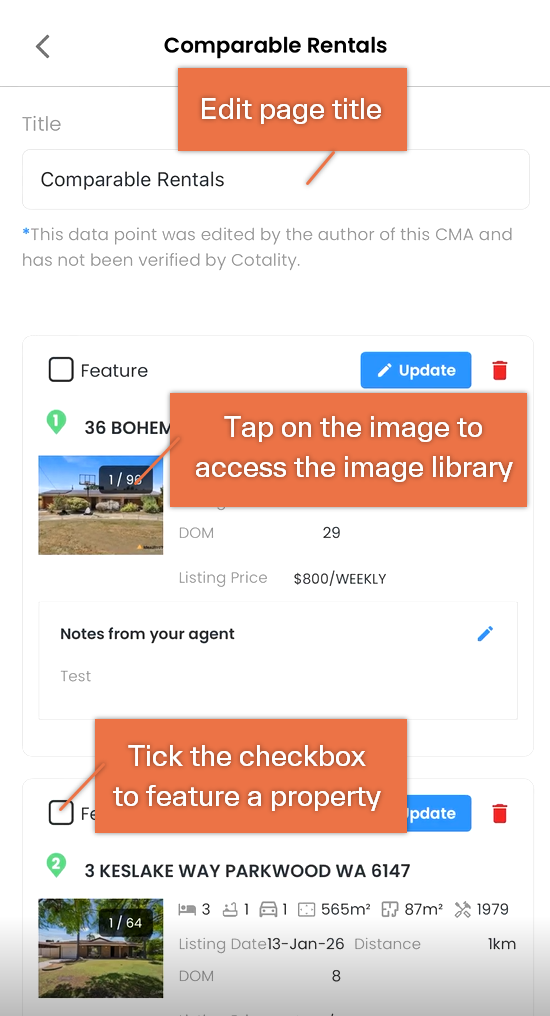Tick Feature checkbox for 36 Bohem property

[61, 370]
